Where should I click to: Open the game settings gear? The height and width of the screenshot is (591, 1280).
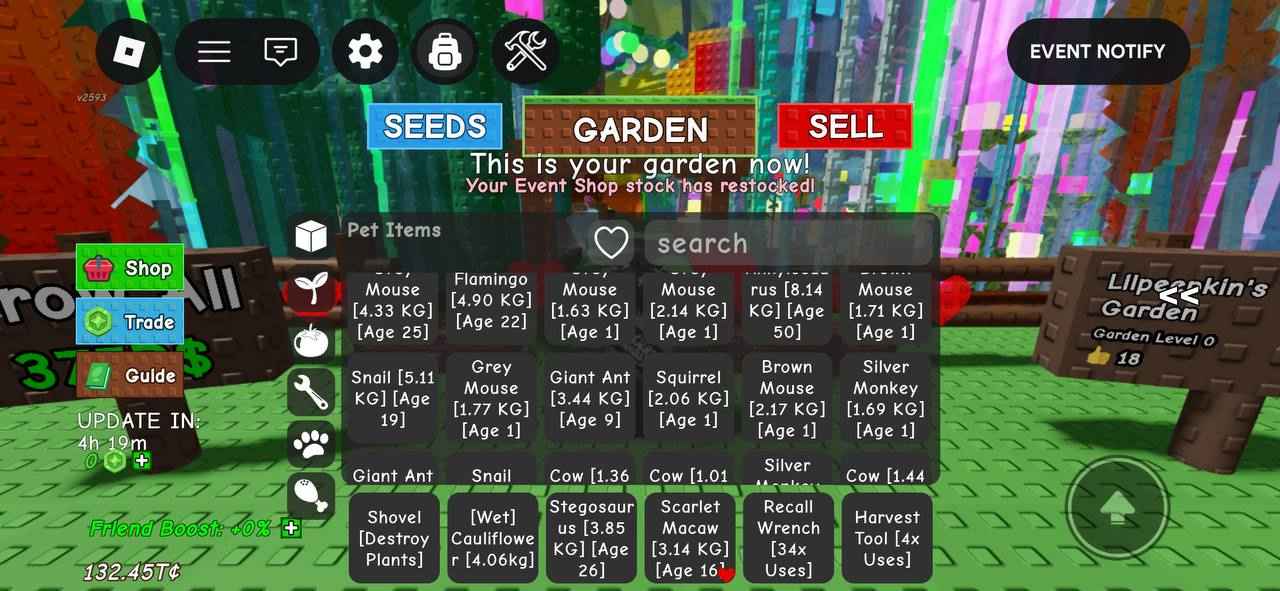(365, 51)
